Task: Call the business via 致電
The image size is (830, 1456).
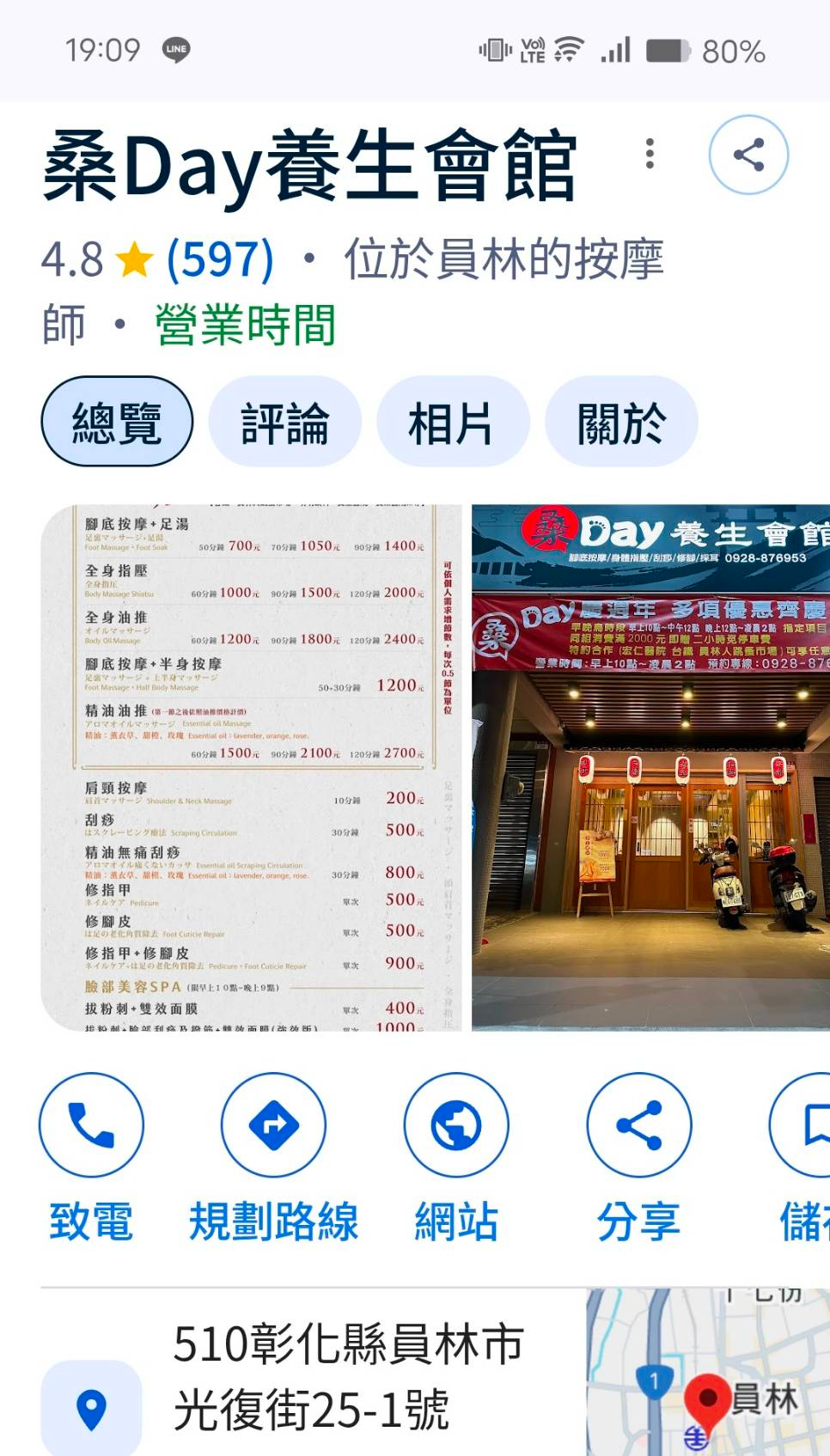Action: (91, 1125)
